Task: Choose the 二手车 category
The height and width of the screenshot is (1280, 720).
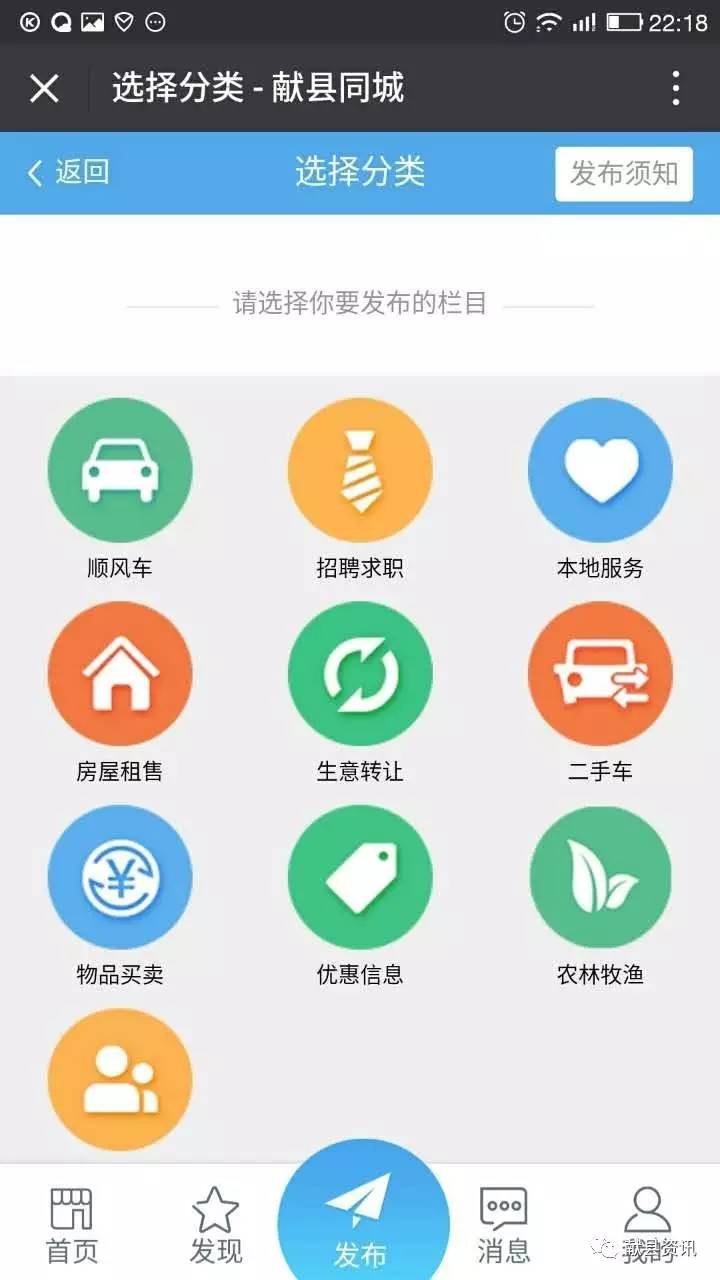Action: [x=600, y=693]
